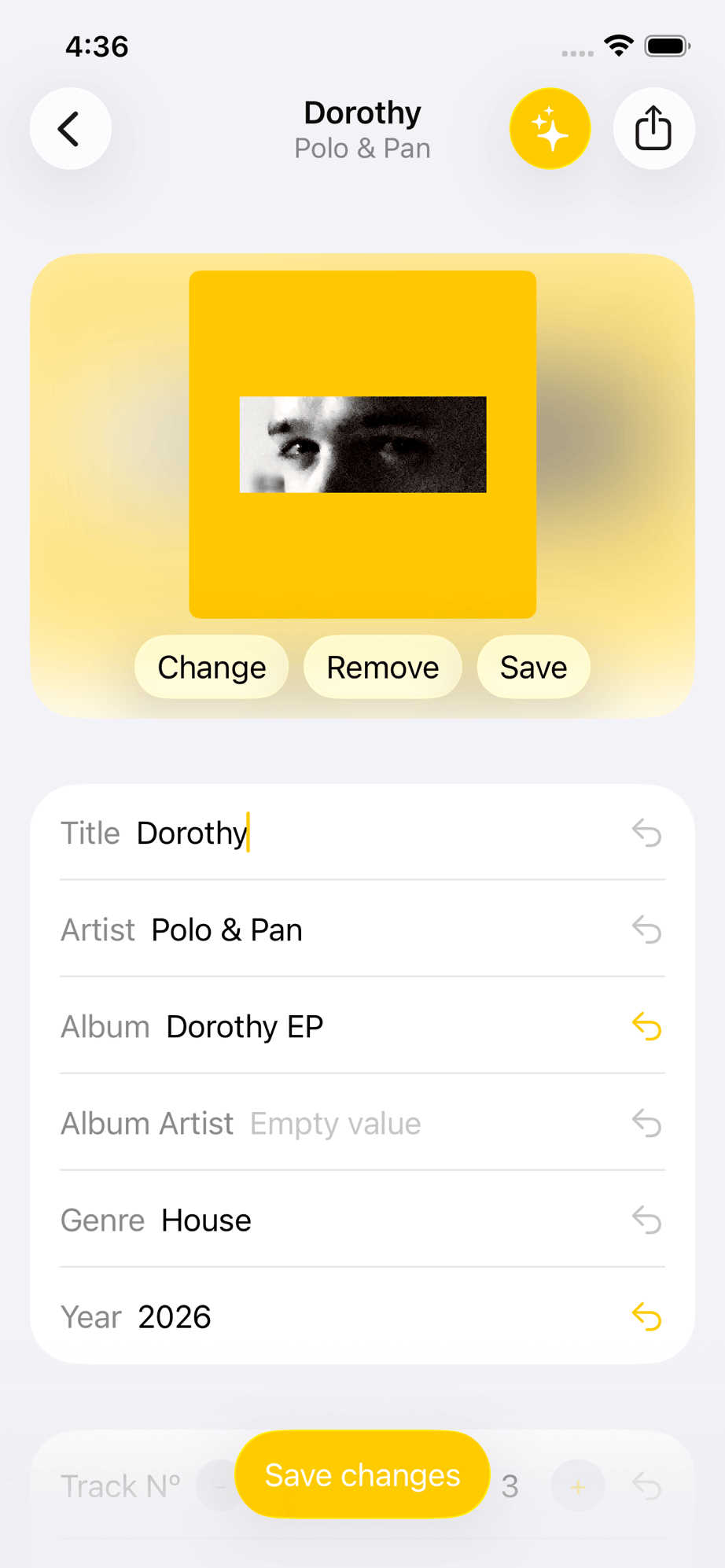Image resolution: width=725 pixels, height=1568 pixels.
Task: Go back using the back arrow
Action: coord(70,129)
